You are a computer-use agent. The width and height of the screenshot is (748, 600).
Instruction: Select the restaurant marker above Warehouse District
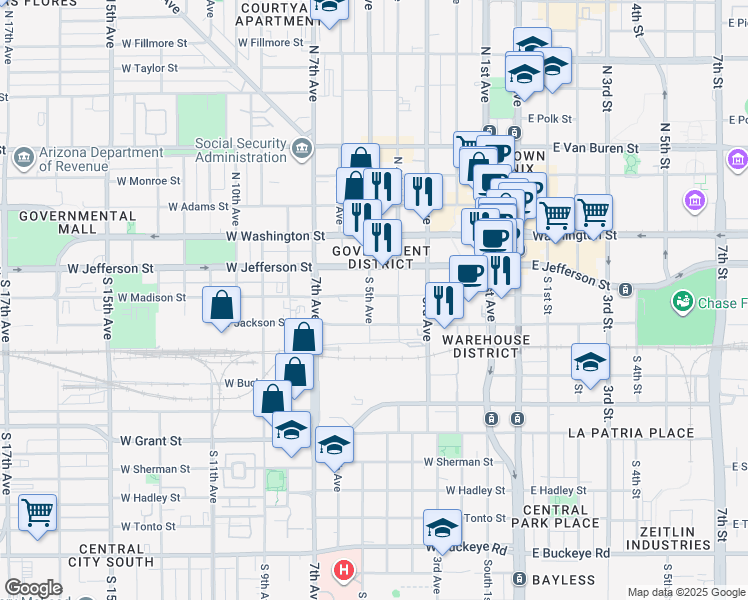[444, 303]
